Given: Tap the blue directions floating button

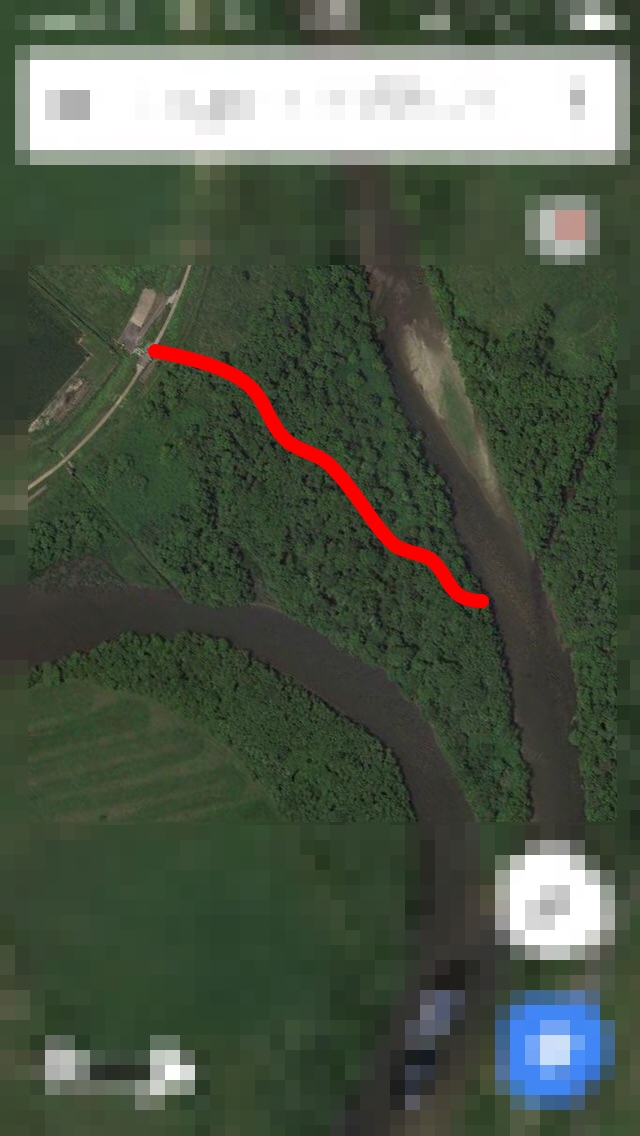Looking at the screenshot, I should [x=554, y=1049].
